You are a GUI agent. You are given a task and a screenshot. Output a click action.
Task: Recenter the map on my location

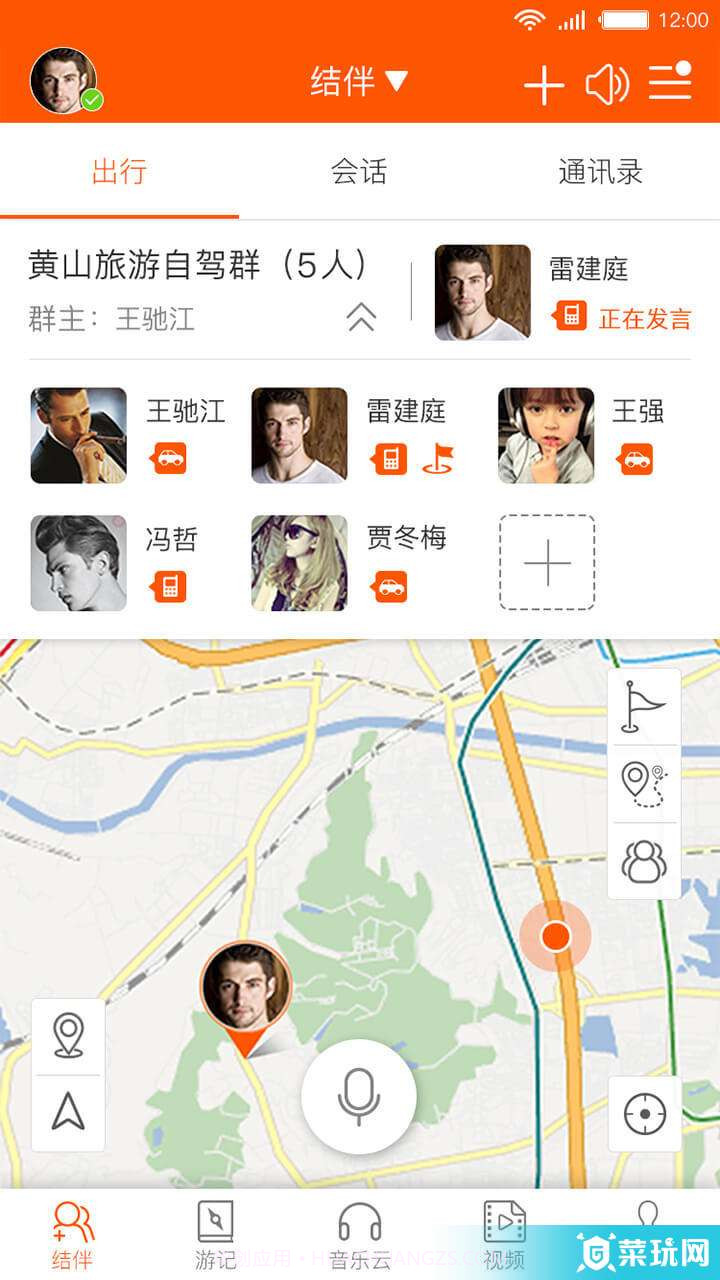click(x=645, y=1113)
